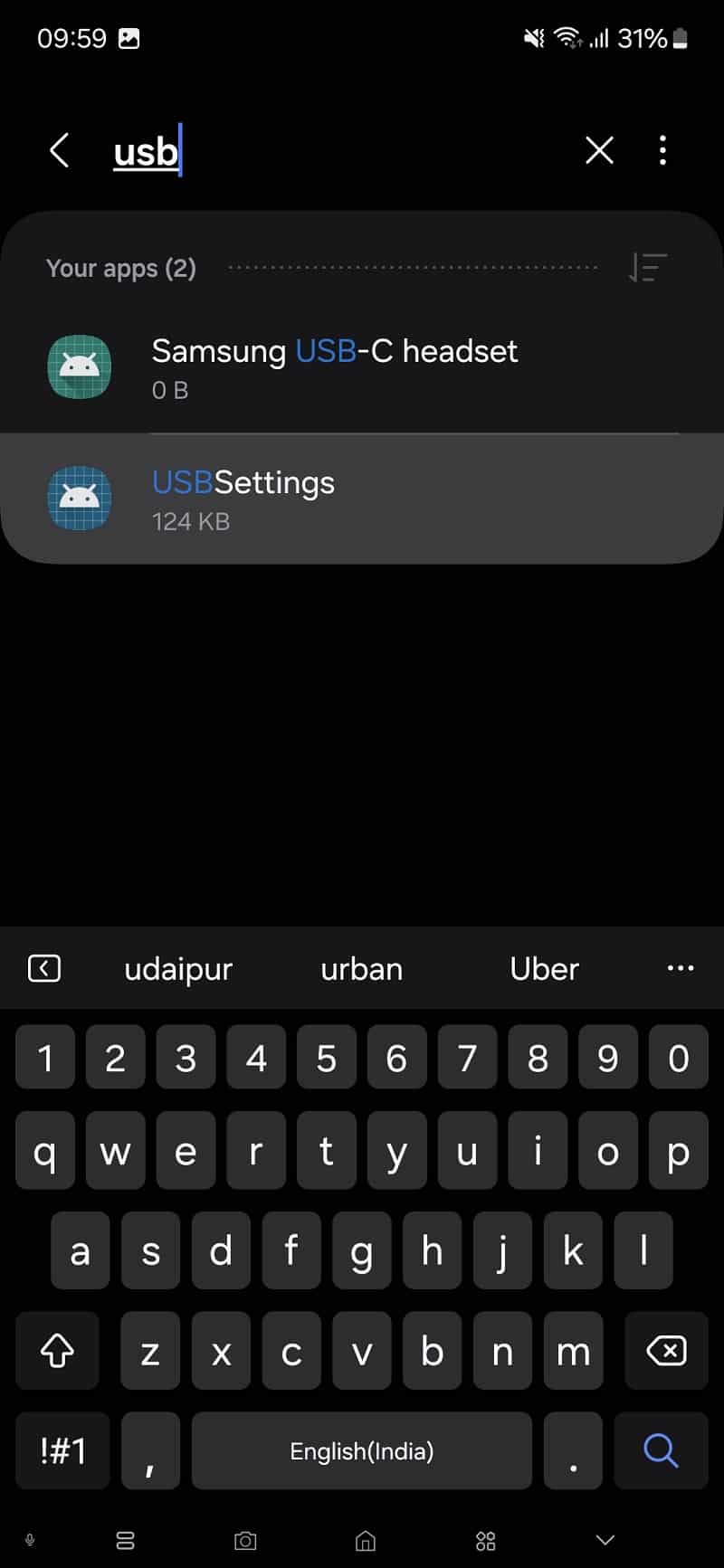Choose the udaipur keyboard suggestion
This screenshot has height=1568, width=724.
178,969
